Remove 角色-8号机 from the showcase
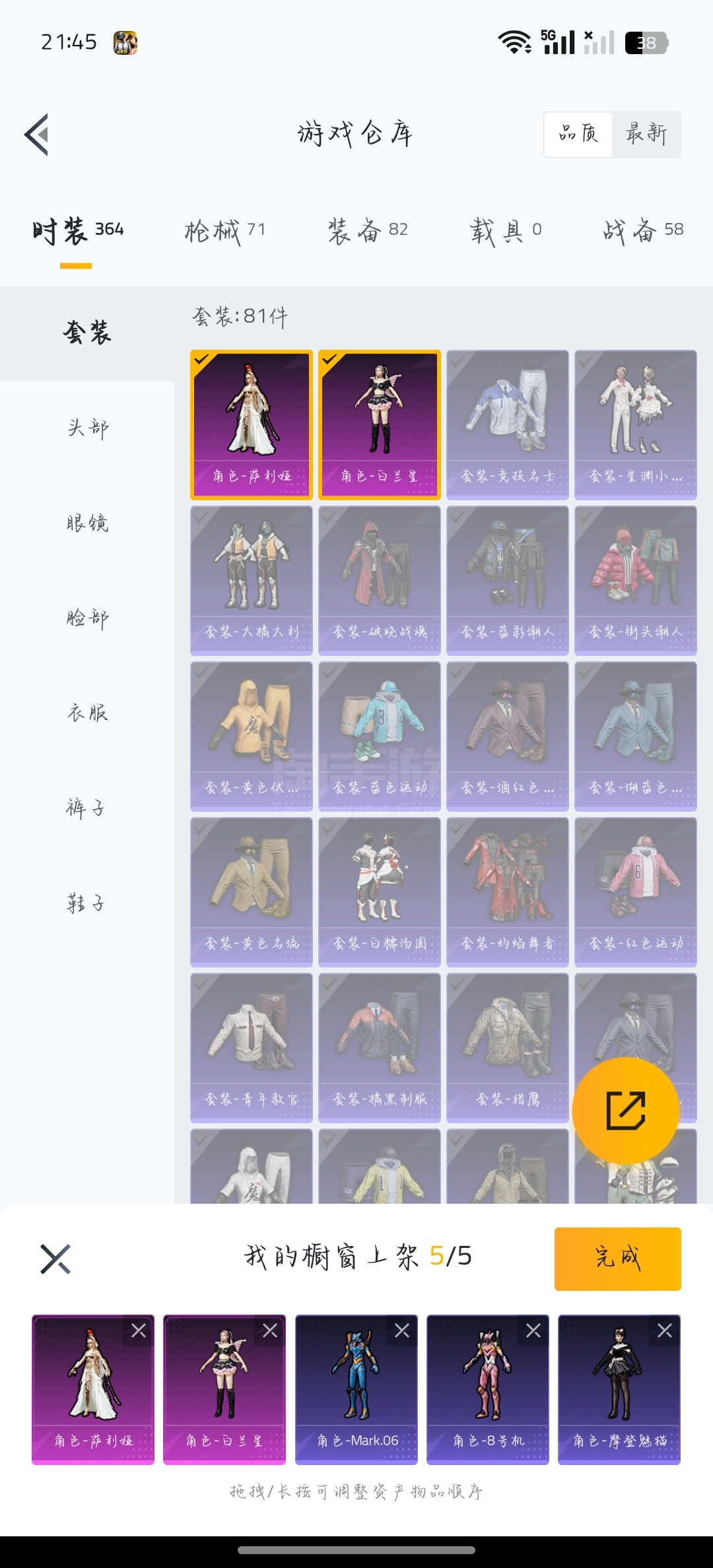The width and height of the screenshot is (713, 1568). point(533,1330)
